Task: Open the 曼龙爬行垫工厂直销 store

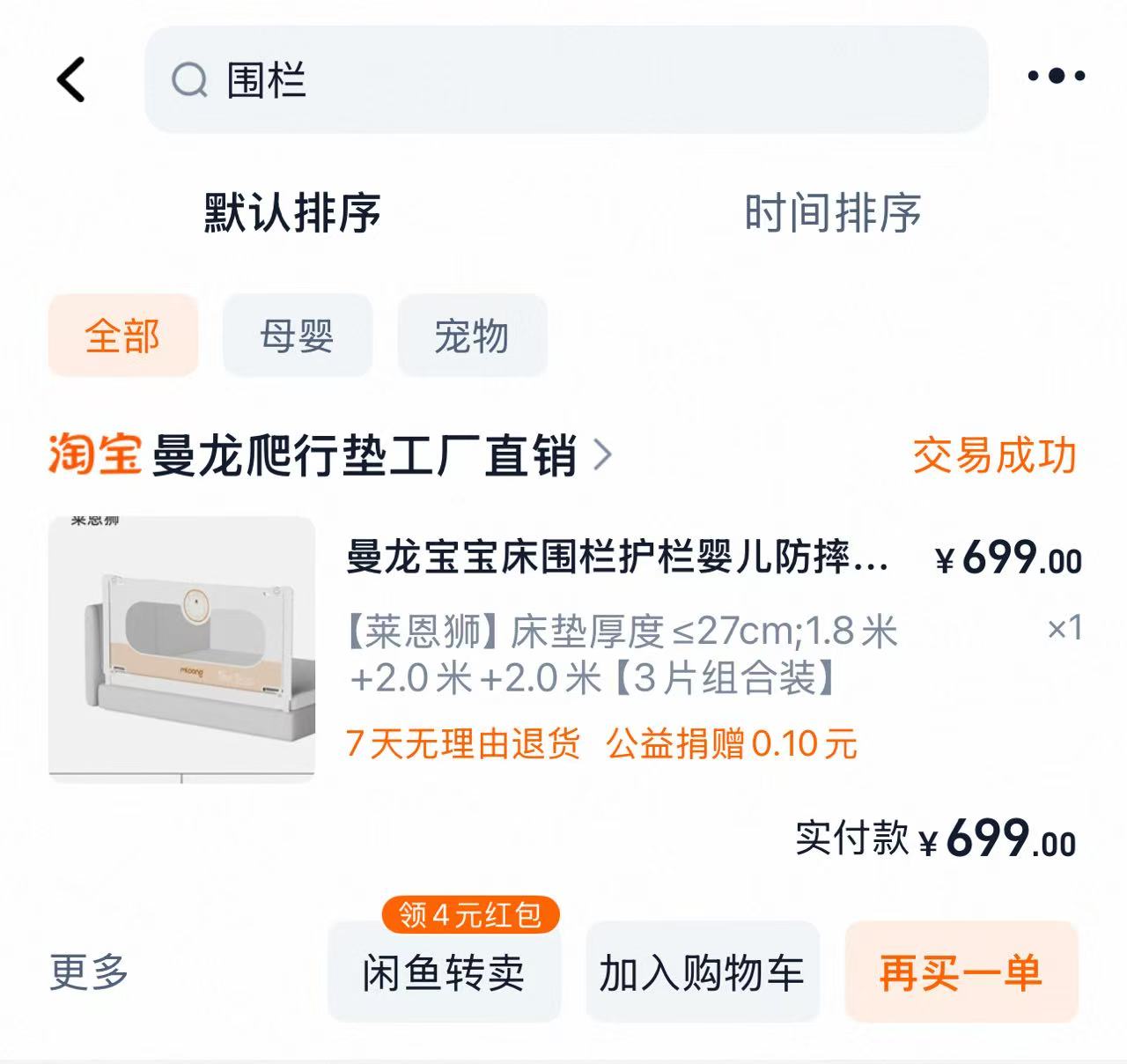Action: [364, 455]
